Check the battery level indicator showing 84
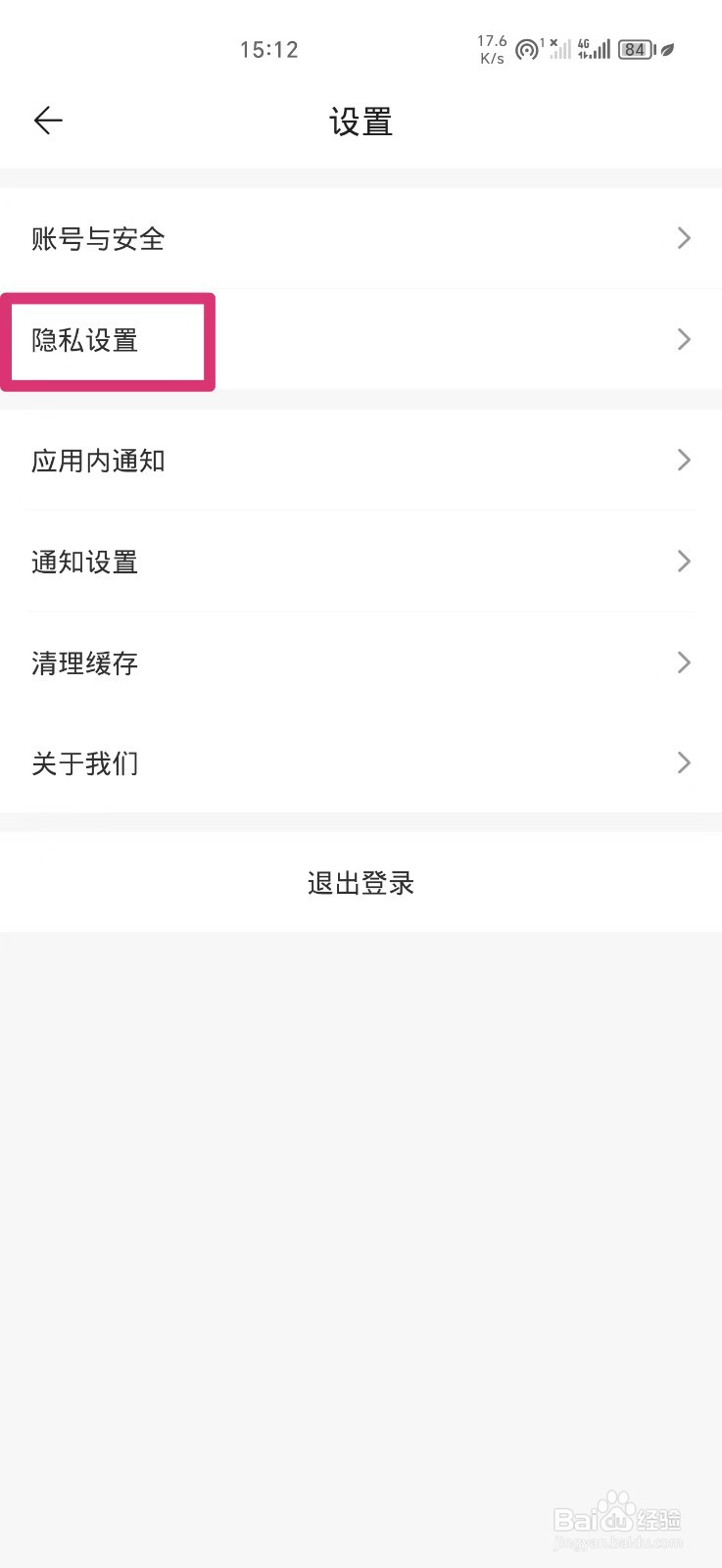 coord(635,49)
